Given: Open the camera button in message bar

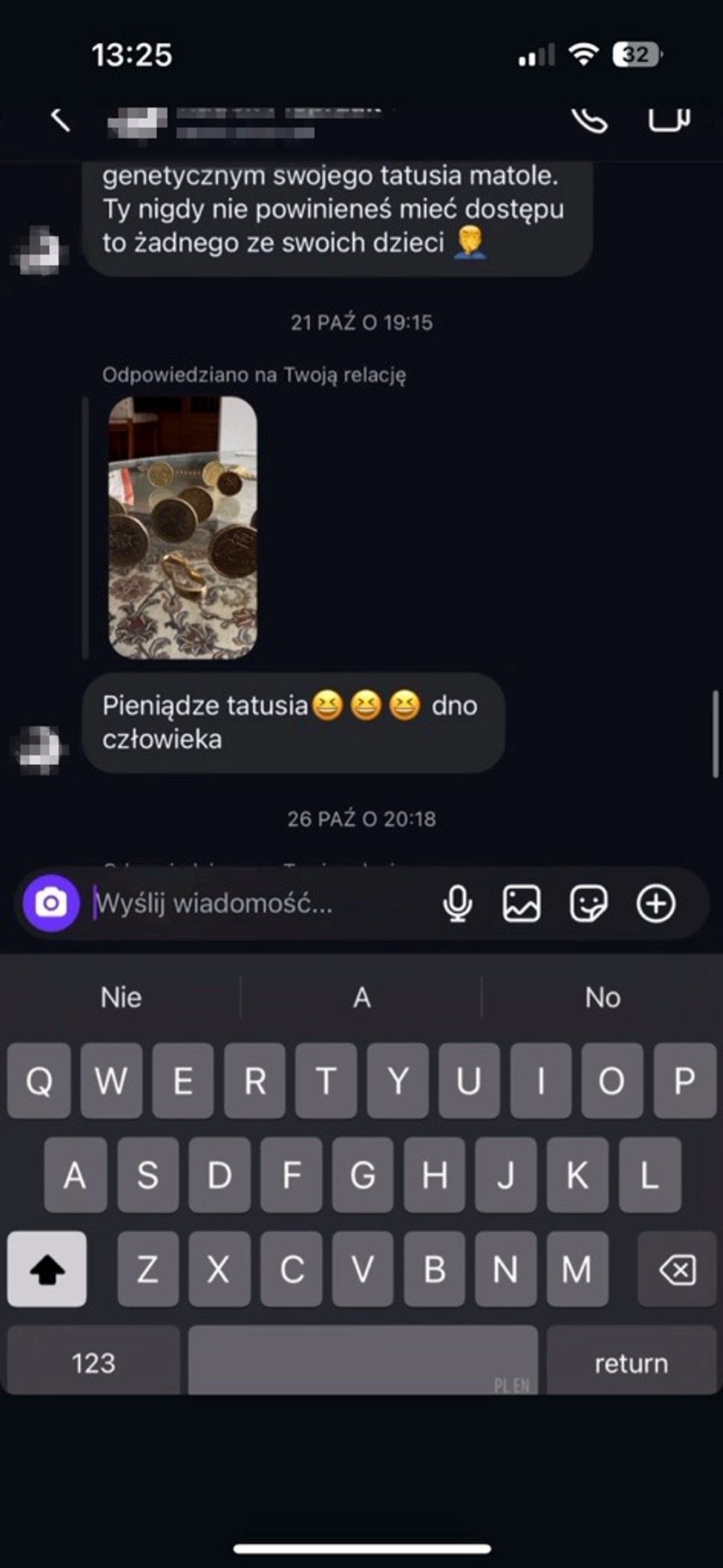Looking at the screenshot, I should point(51,903).
